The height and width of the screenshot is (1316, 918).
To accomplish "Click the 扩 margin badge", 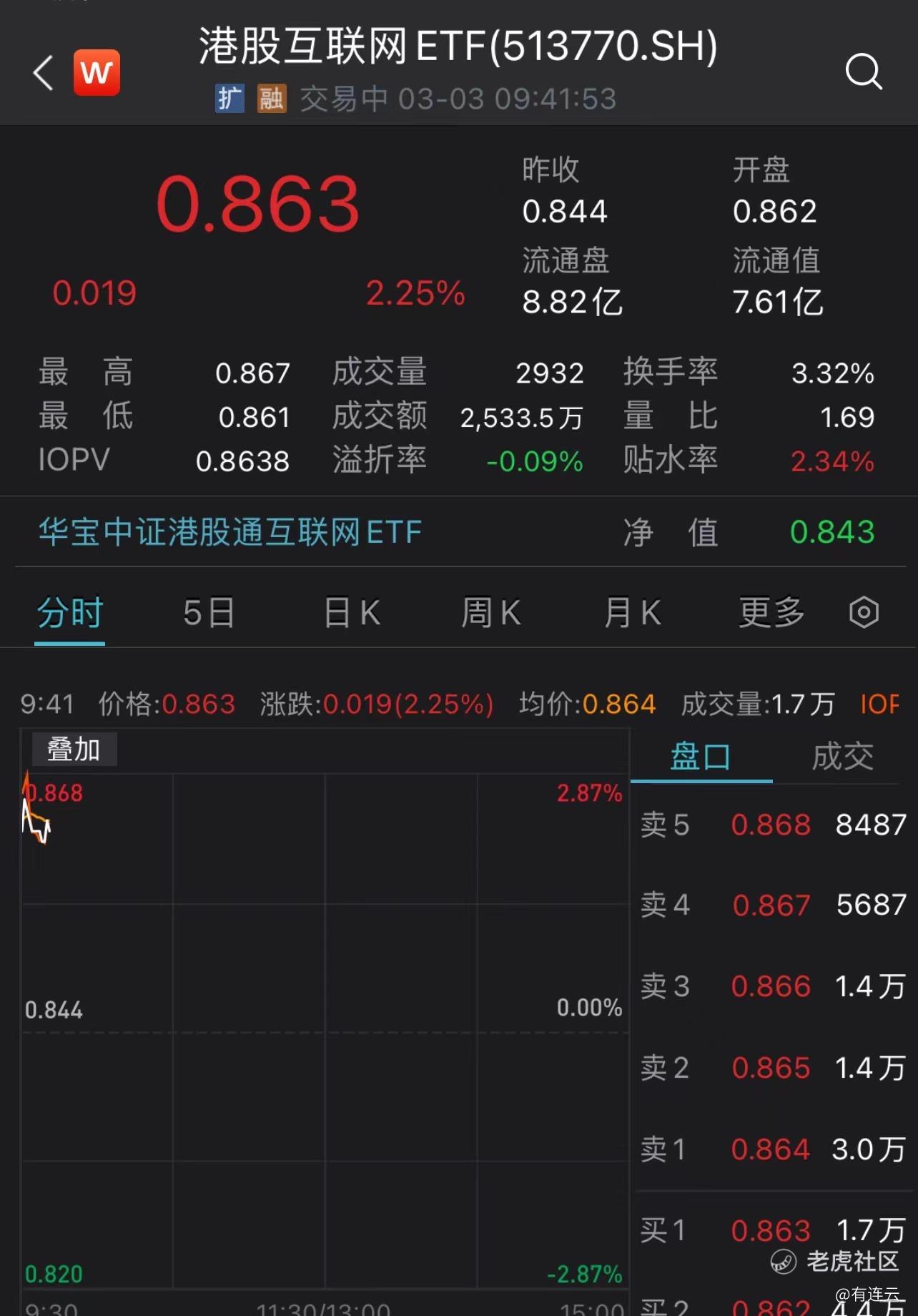I will click(229, 99).
